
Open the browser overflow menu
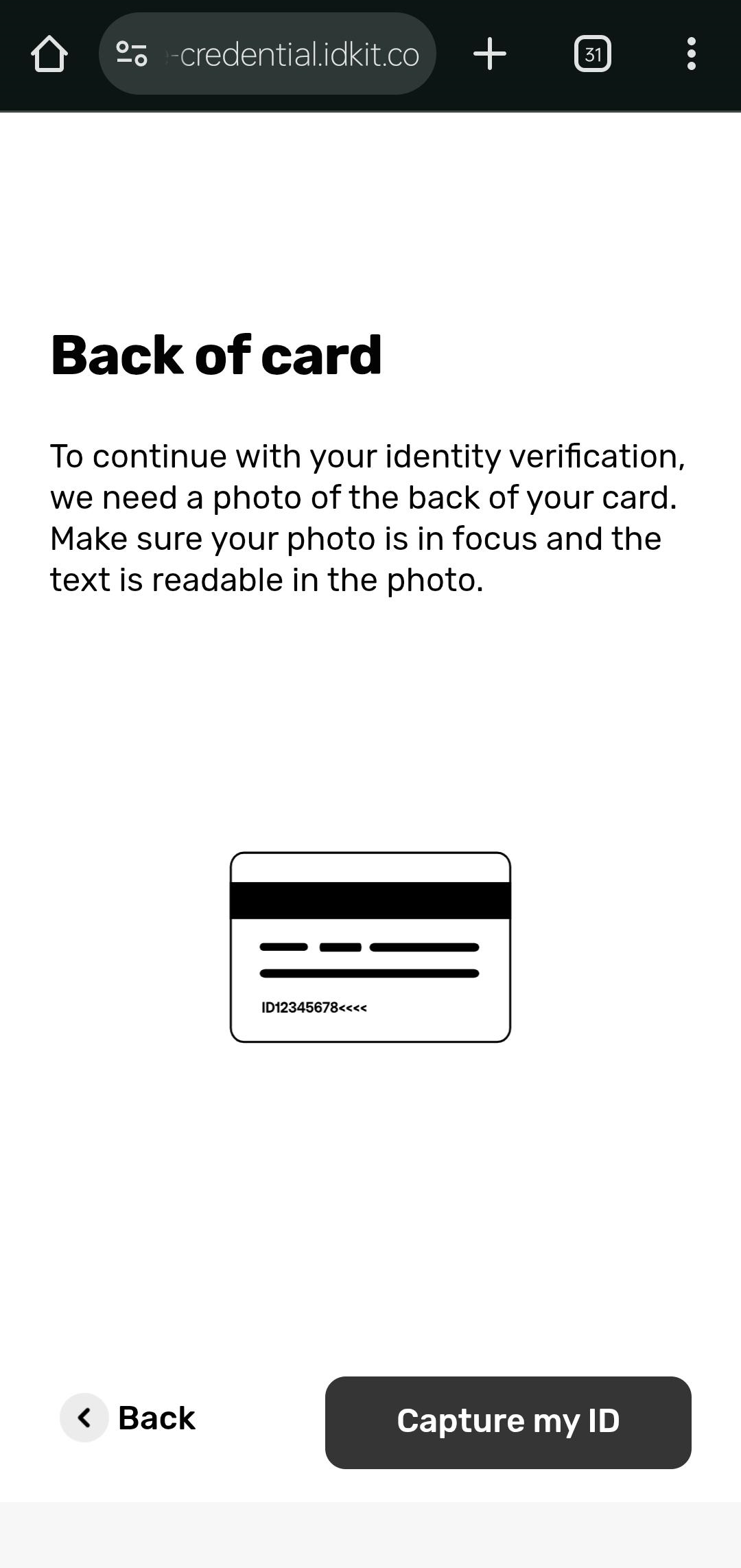click(691, 54)
